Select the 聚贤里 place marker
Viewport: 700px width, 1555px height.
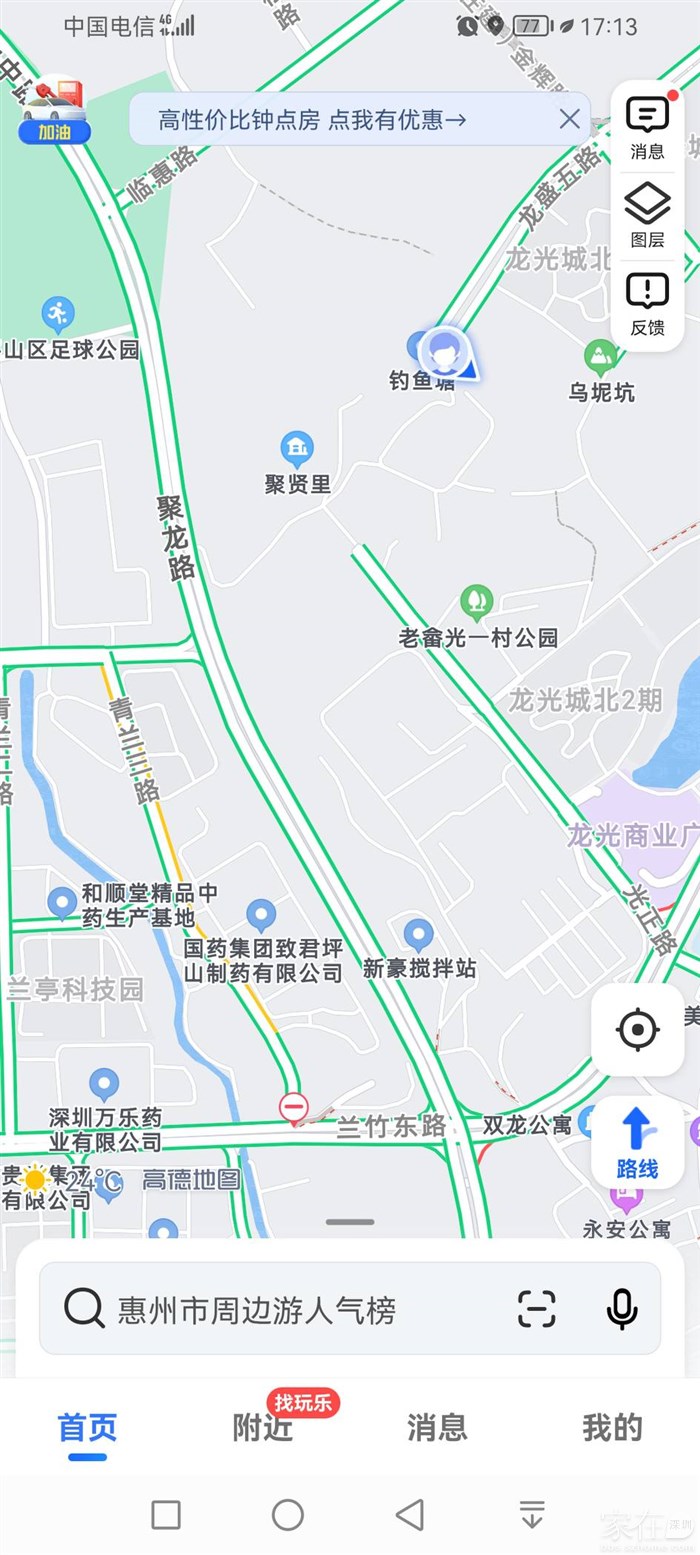297,449
